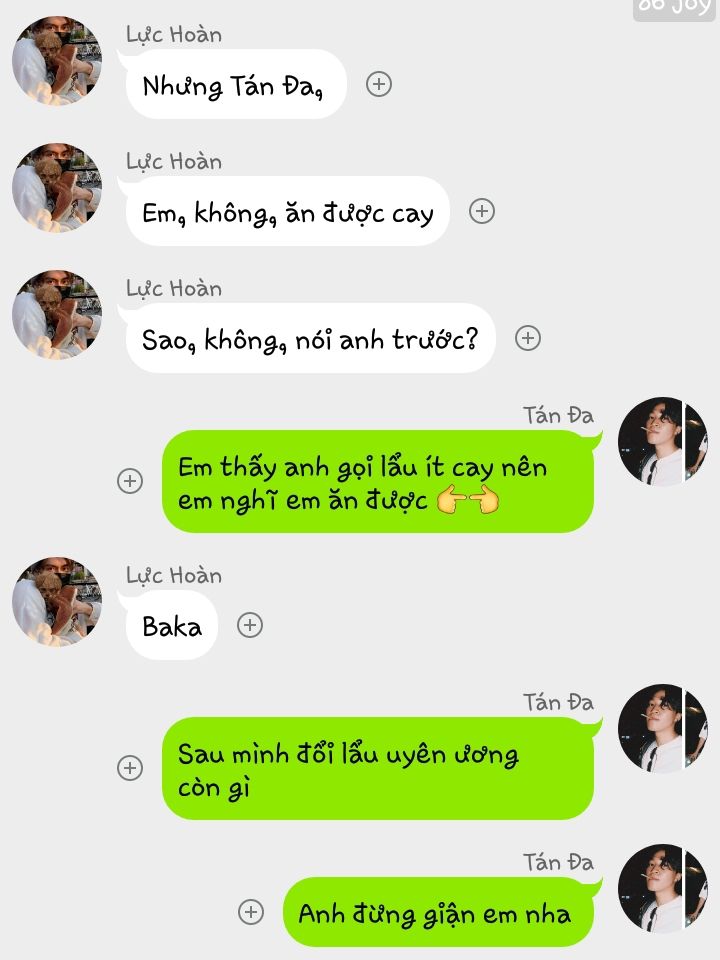
Task: Open plus icon beside "Sau mình đổi lẩu uyên ương"
Action: (130, 768)
